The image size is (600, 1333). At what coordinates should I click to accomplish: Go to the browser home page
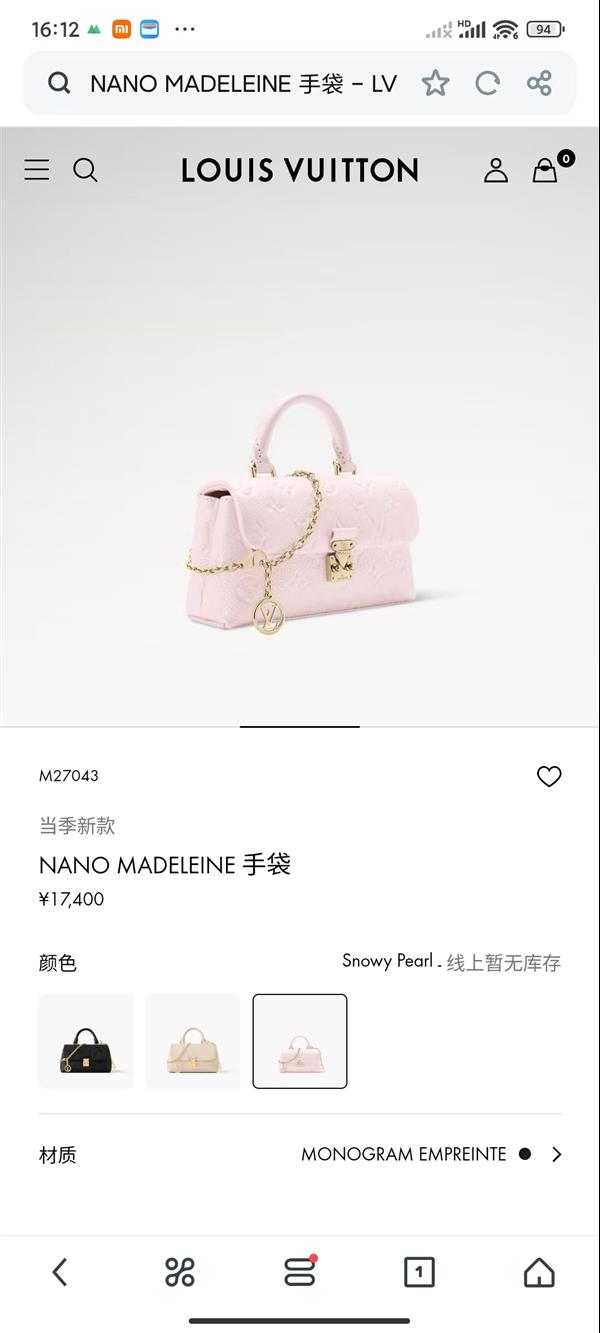pos(539,1272)
